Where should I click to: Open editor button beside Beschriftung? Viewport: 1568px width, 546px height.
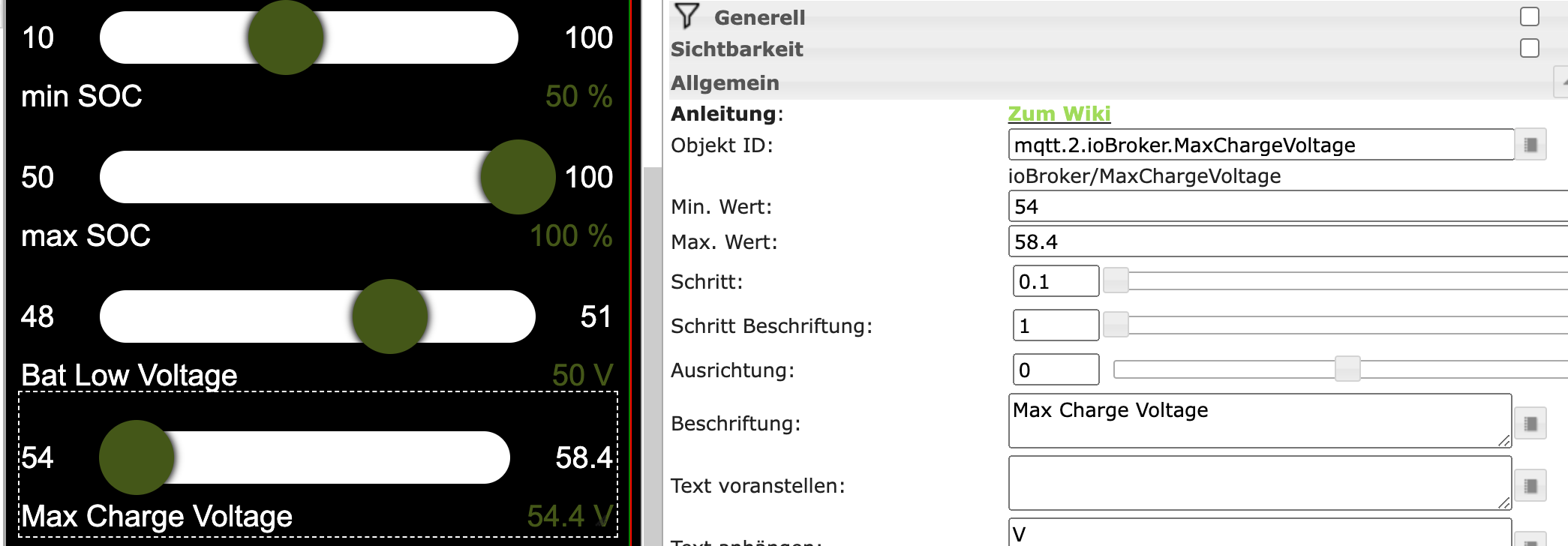tap(1530, 424)
